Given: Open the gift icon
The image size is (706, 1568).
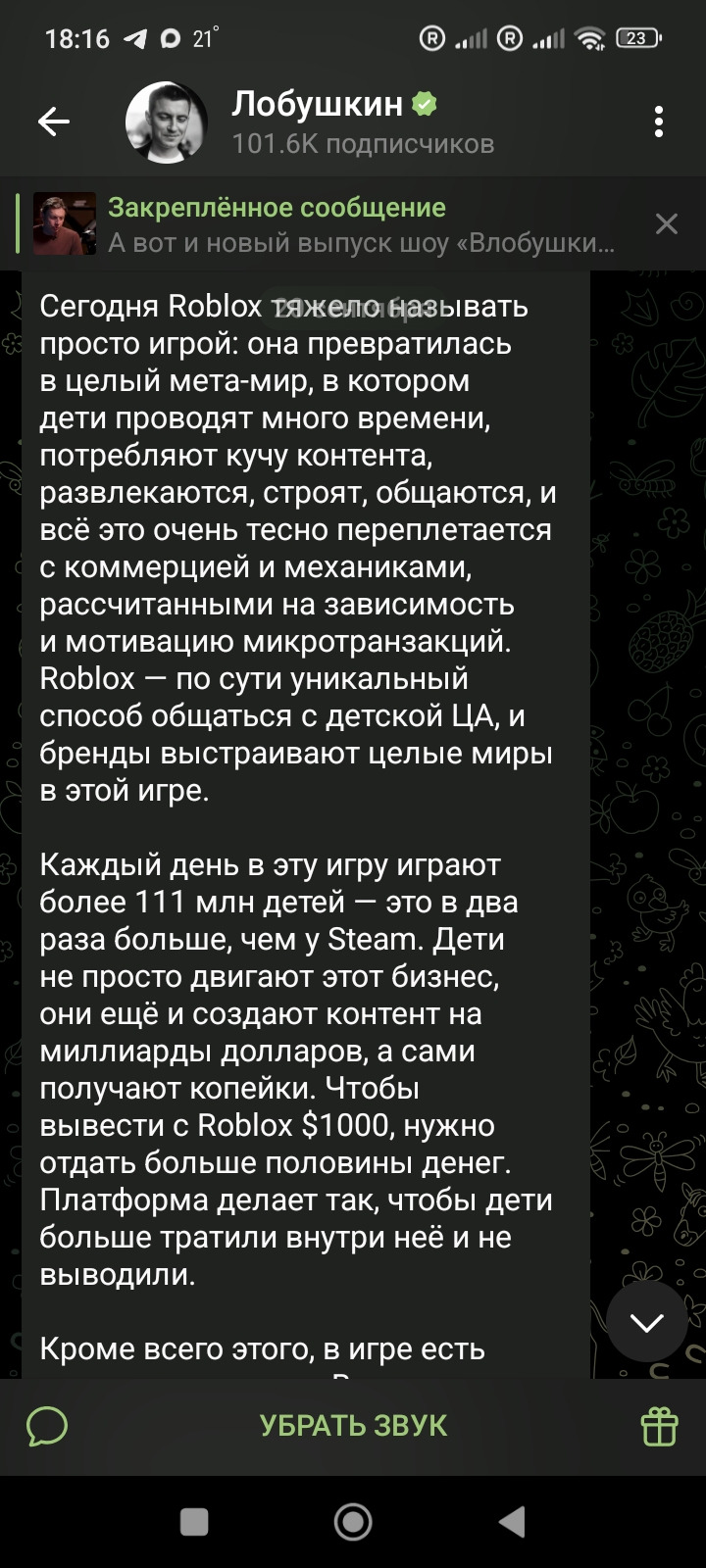Looking at the screenshot, I should [659, 1426].
